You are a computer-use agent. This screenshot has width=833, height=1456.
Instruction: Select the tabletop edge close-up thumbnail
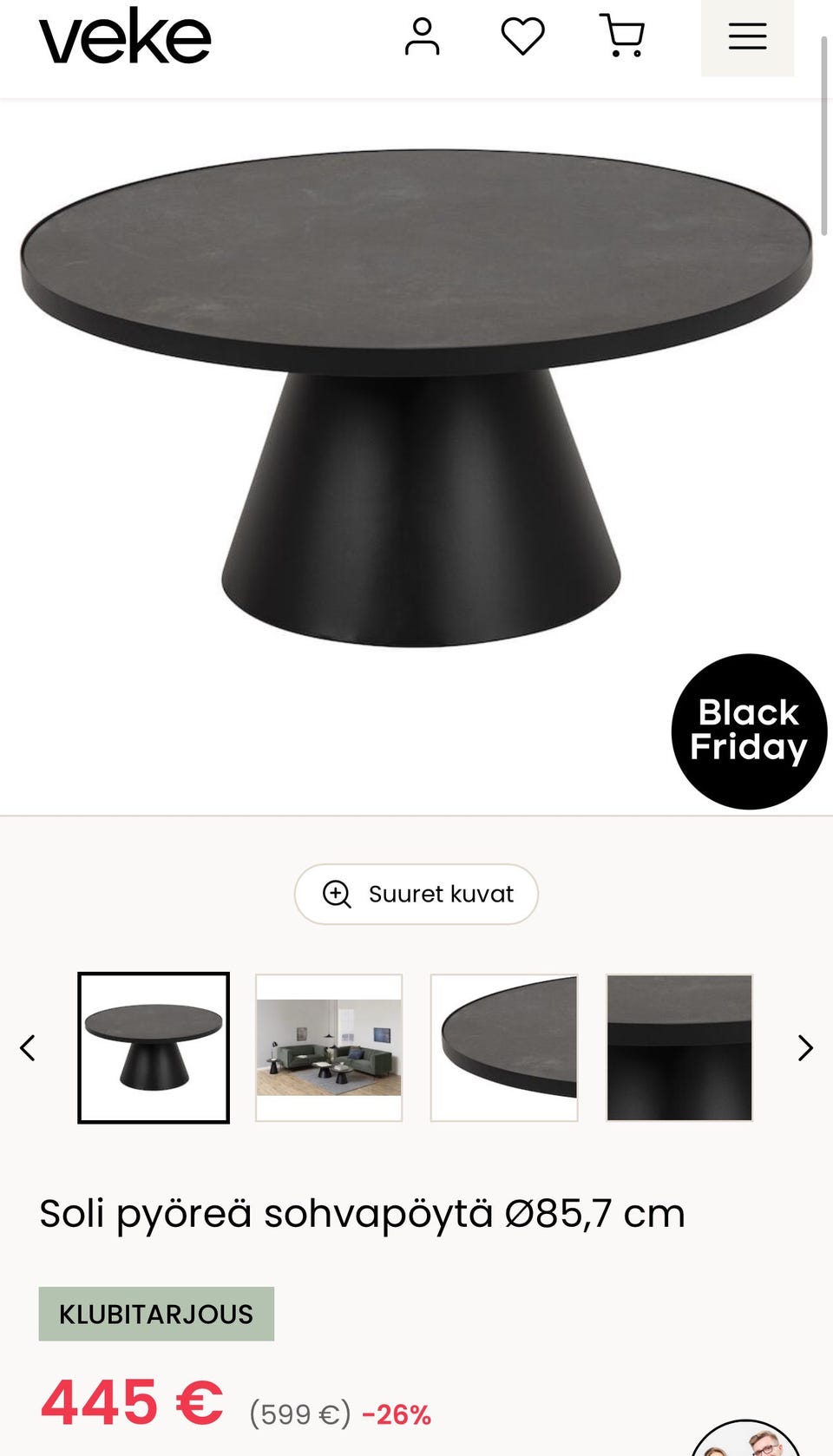tap(504, 1047)
